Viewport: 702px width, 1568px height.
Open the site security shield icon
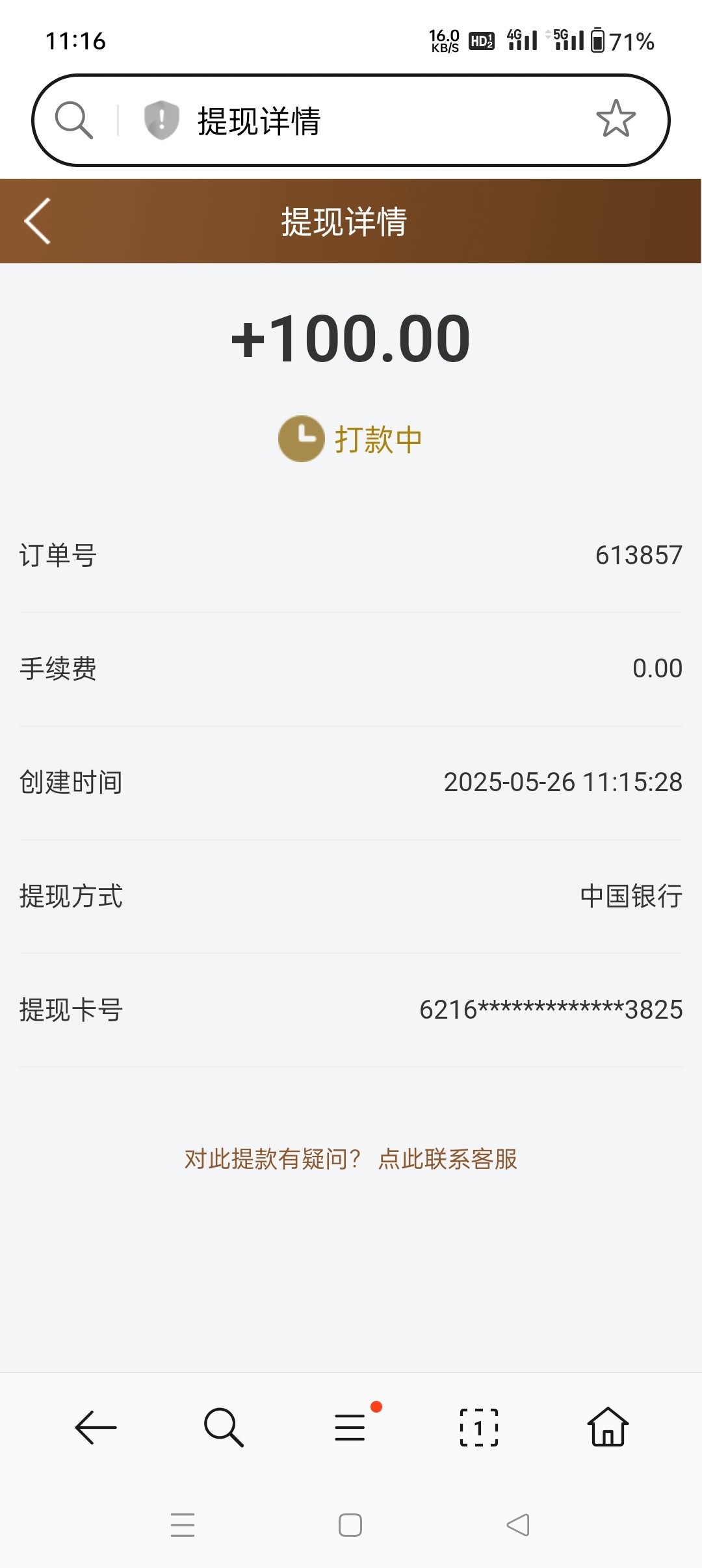click(x=161, y=120)
